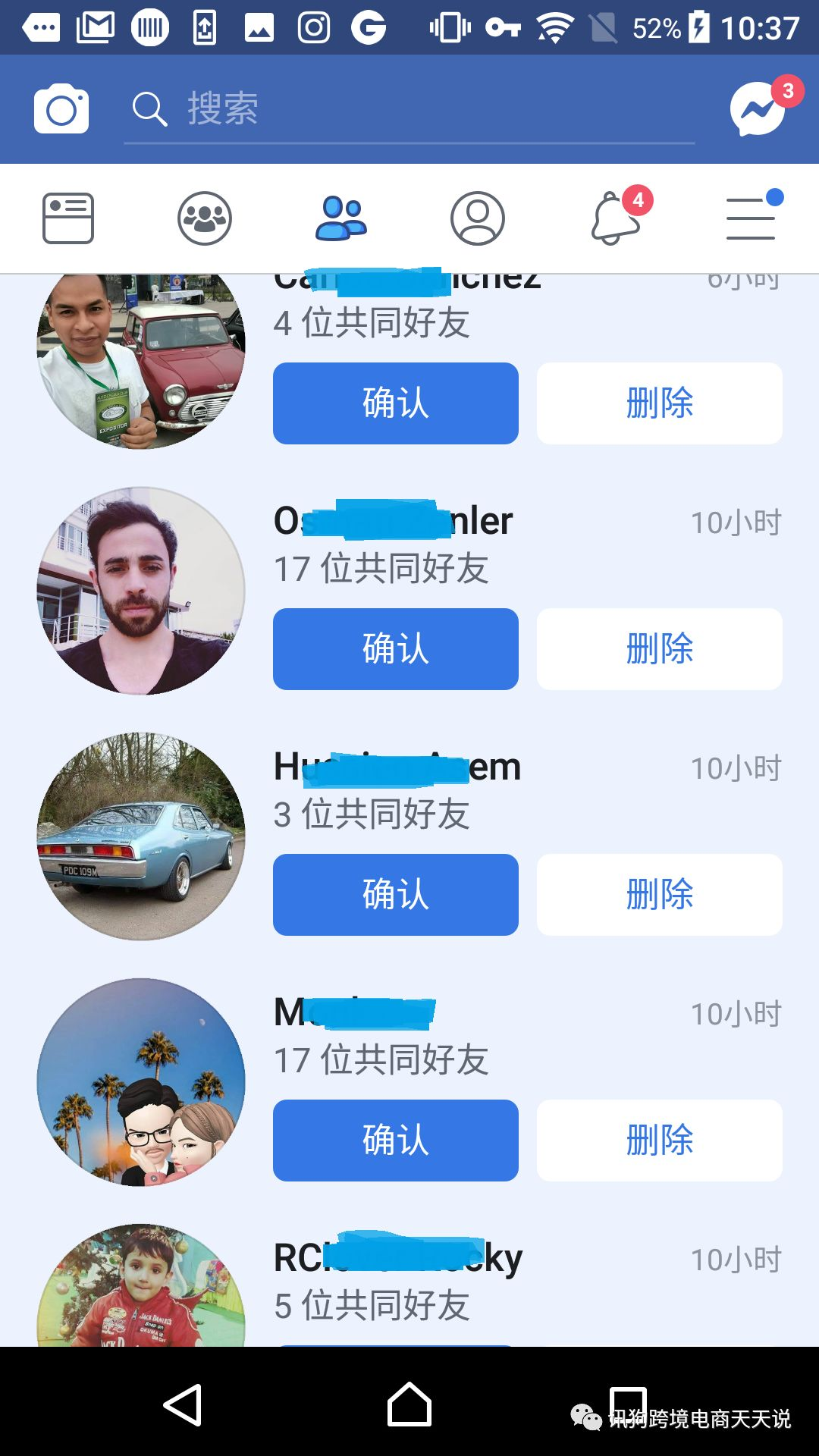
Task: Delete request from palm-tree avatar user
Action: [660, 1141]
